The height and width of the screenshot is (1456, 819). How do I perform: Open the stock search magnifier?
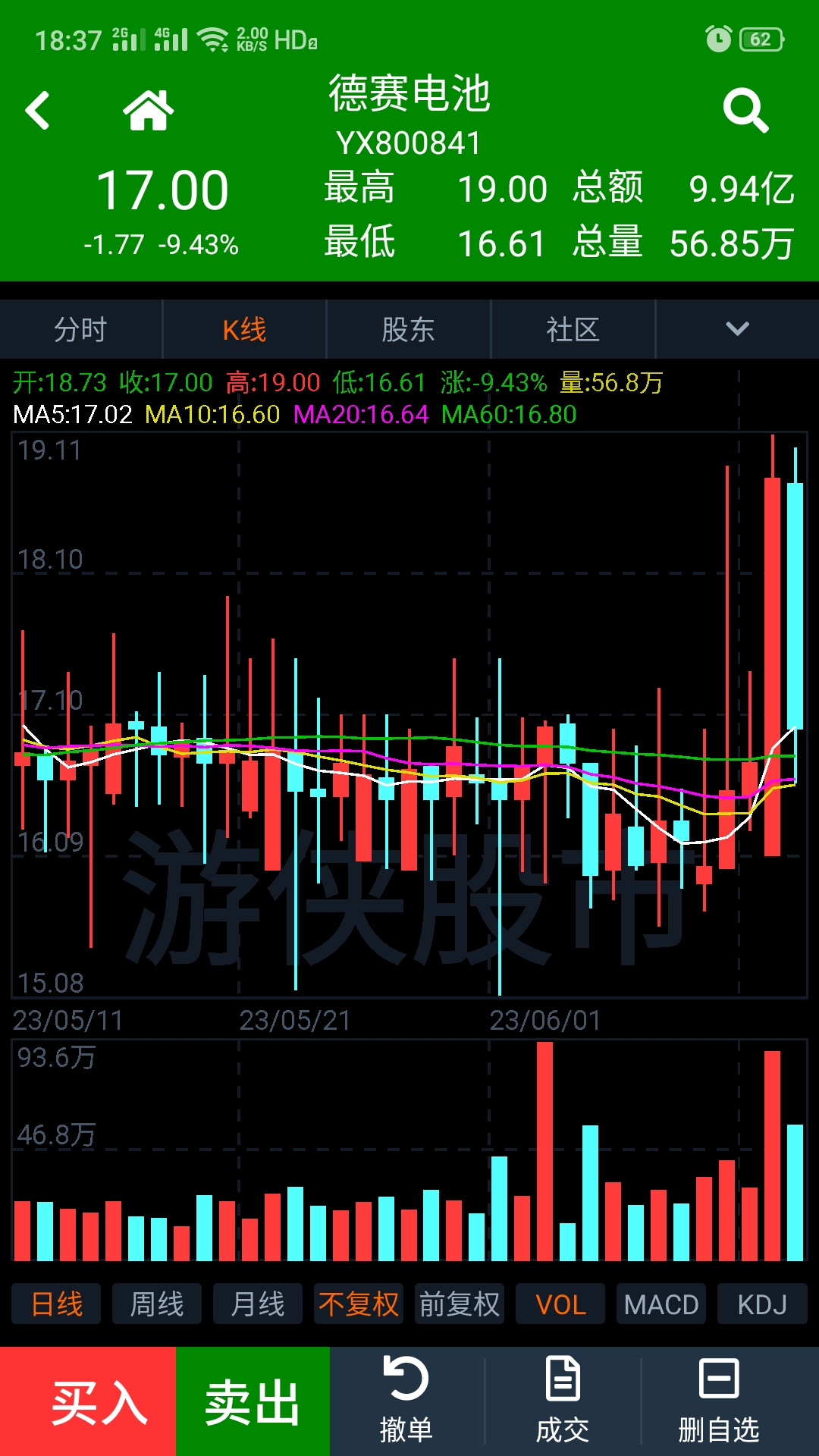coord(746,111)
